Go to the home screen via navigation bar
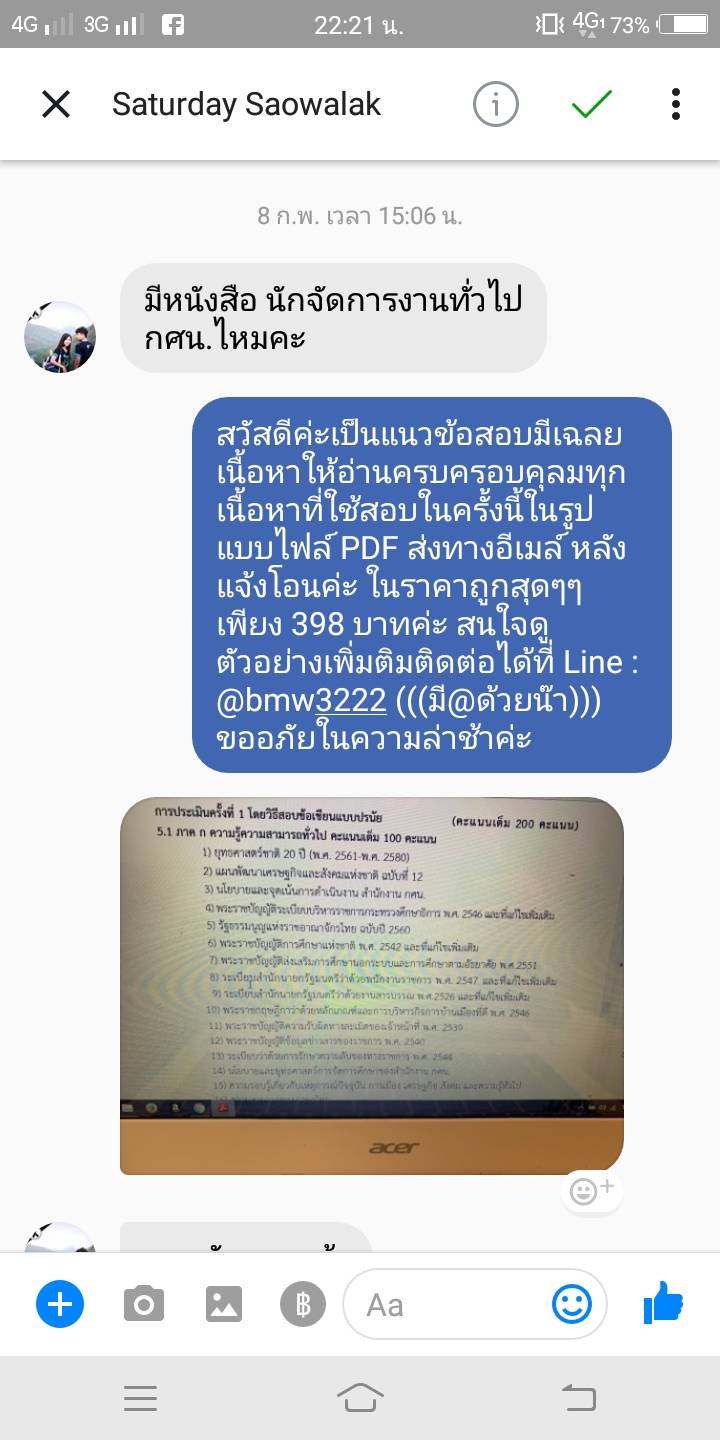The image size is (720, 1440). 360,1397
